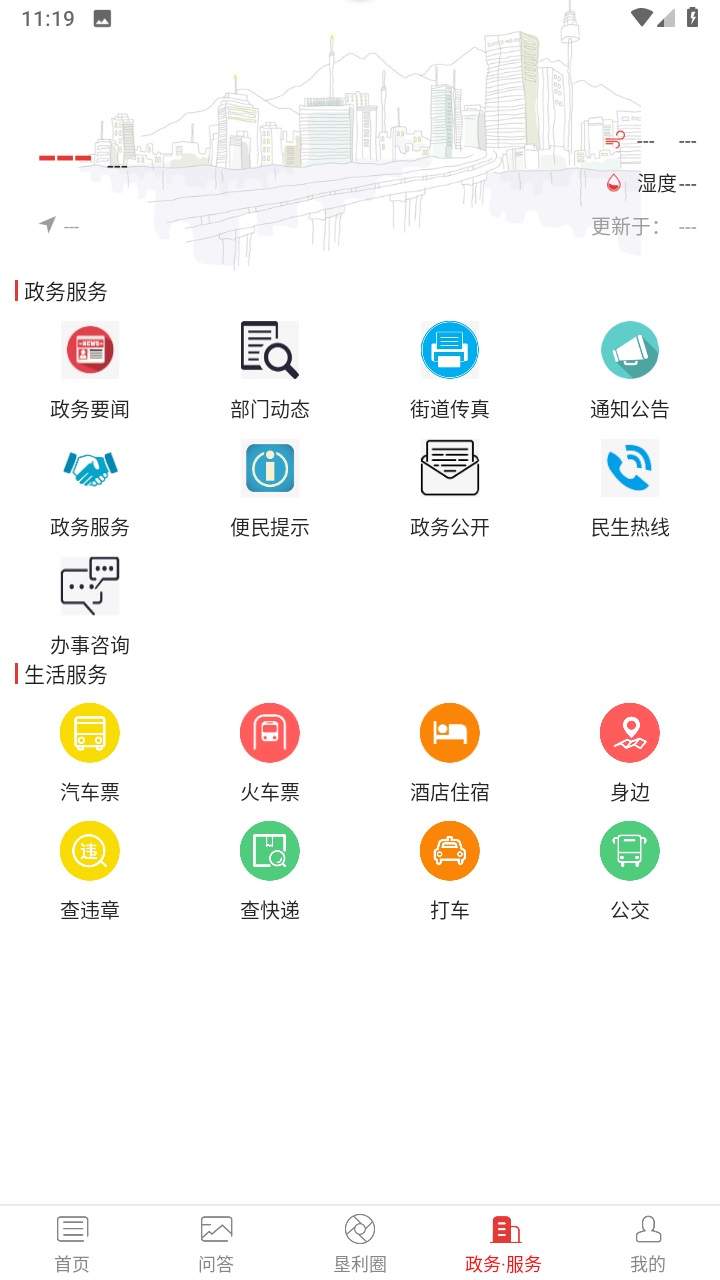Open the 身边 nearby location icon

tap(629, 732)
